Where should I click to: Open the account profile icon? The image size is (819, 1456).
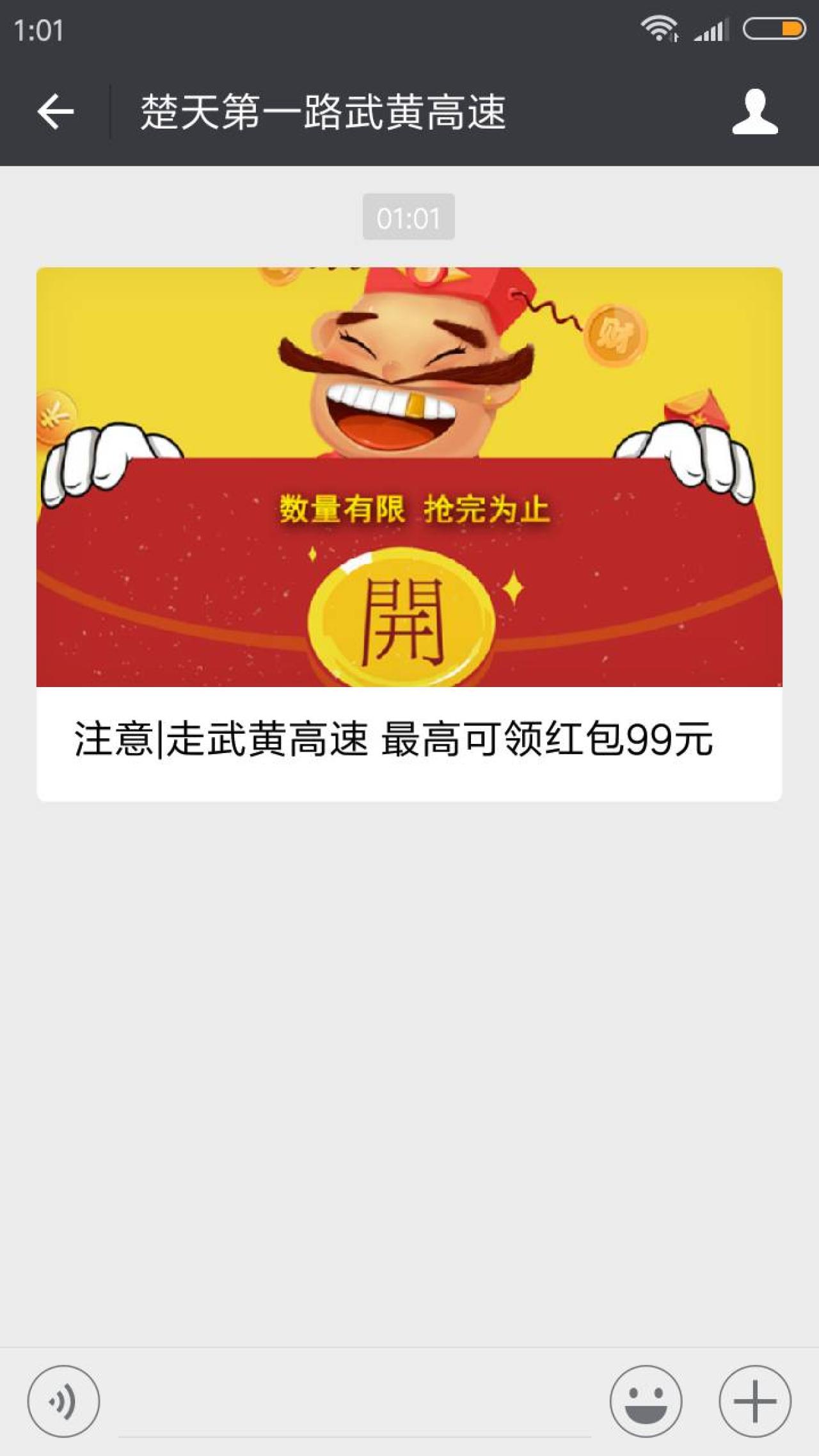pos(755,112)
